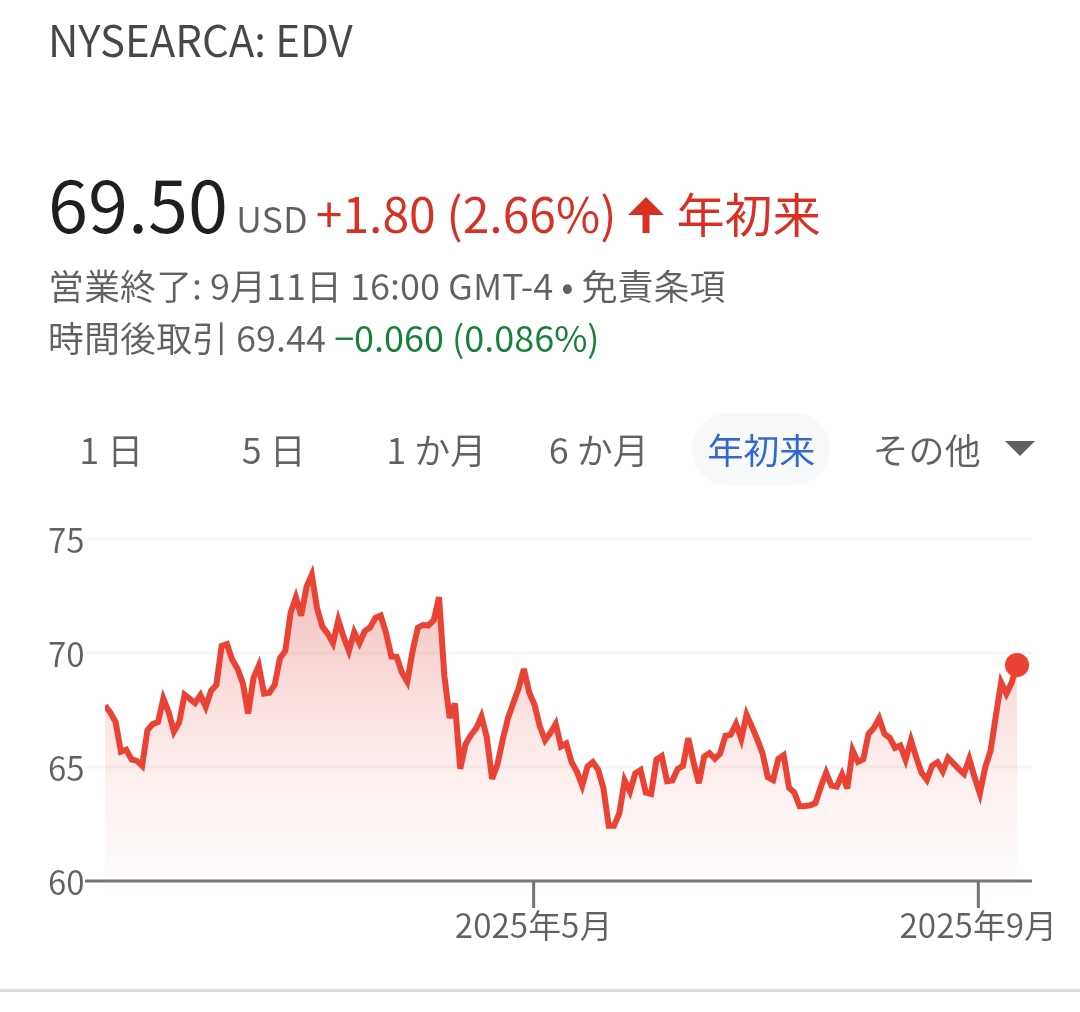This screenshot has width=1080, height=1012.
Task: Show the 1か月 price chart
Action: [x=435, y=452]
